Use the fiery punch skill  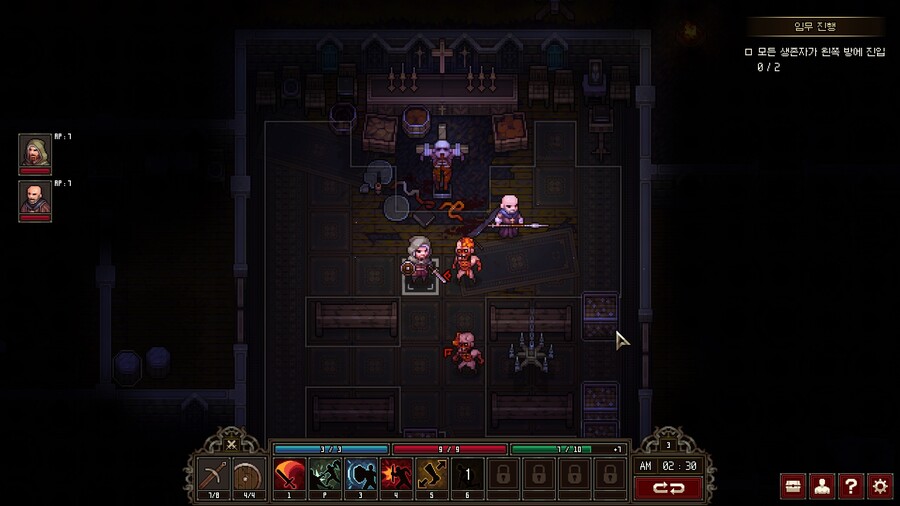(x=396, y=474)
